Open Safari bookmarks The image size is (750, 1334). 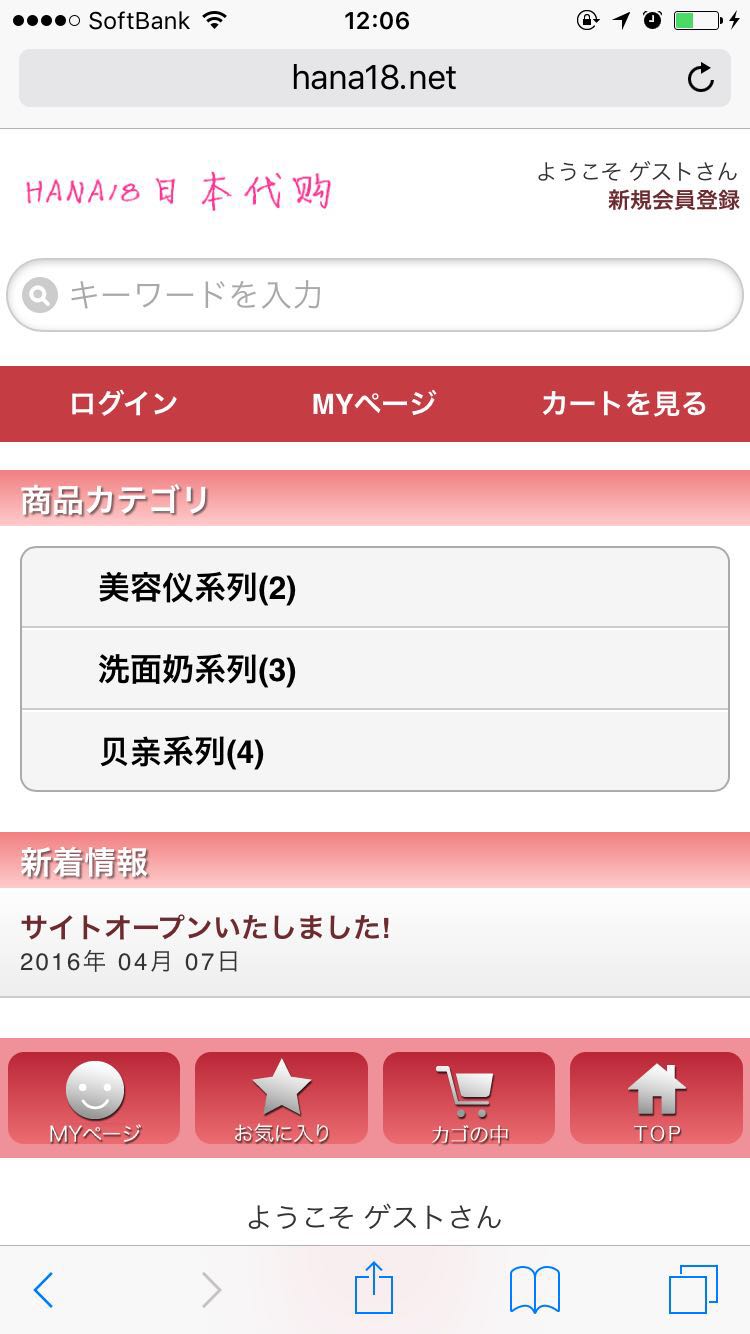(534, 1290)
